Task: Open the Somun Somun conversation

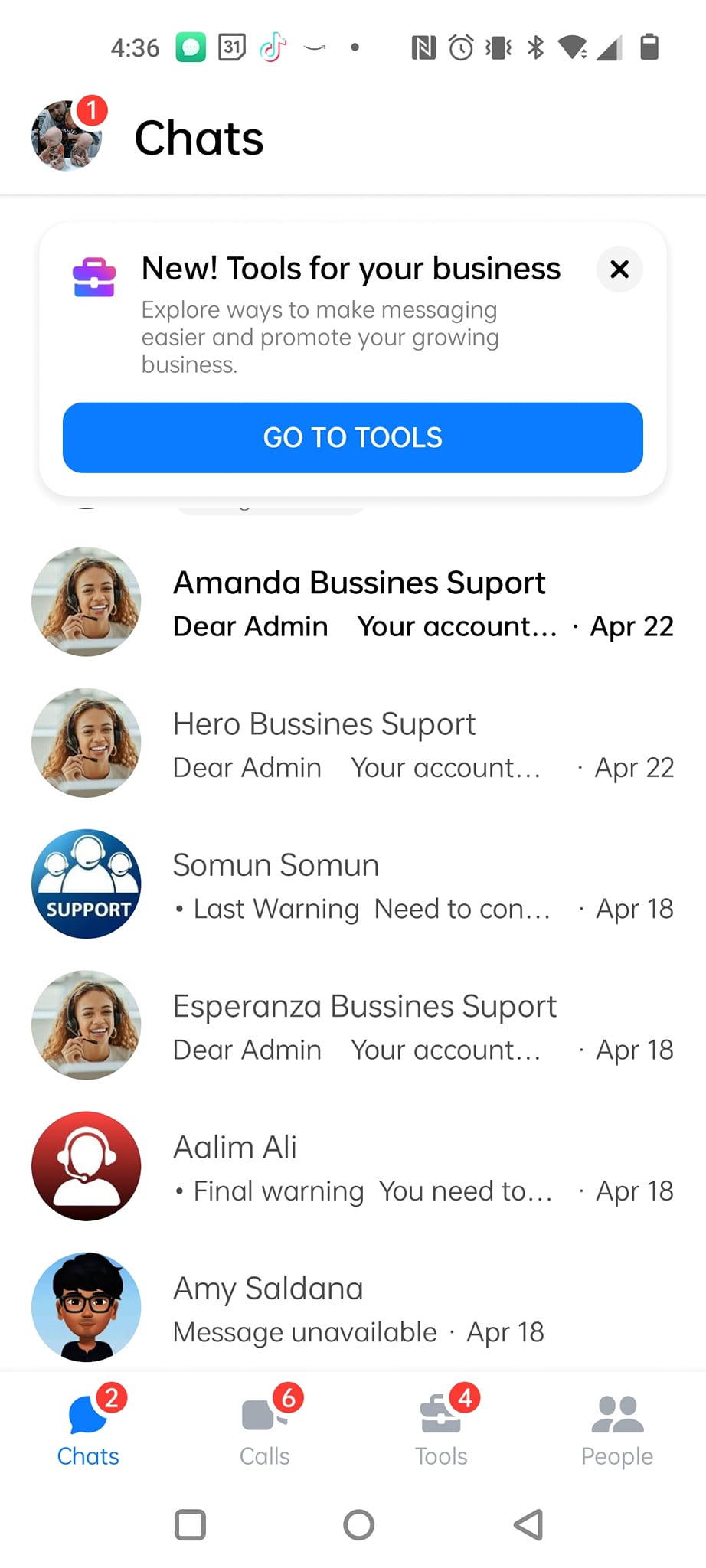Action: click(353, 884)
